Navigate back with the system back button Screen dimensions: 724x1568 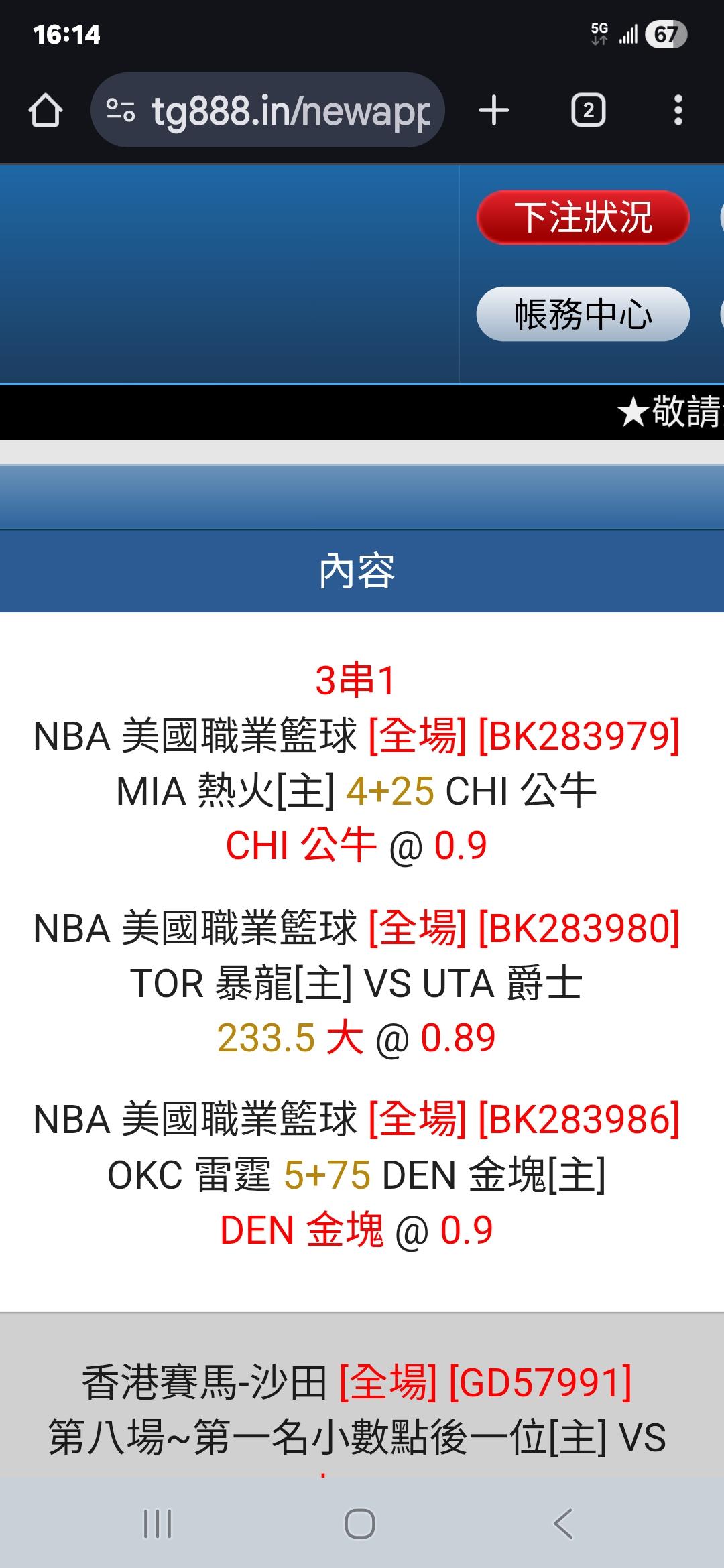[563, 1524]
